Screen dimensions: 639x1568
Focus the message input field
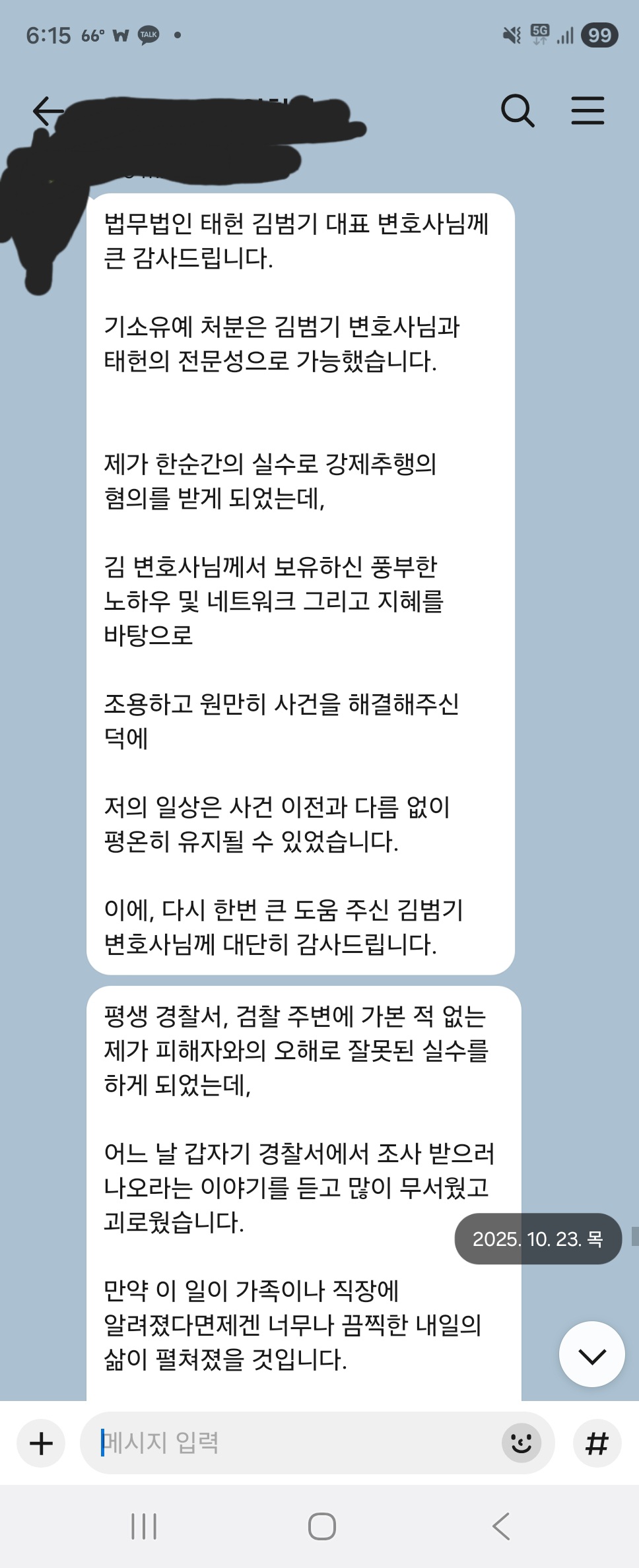290,1443
